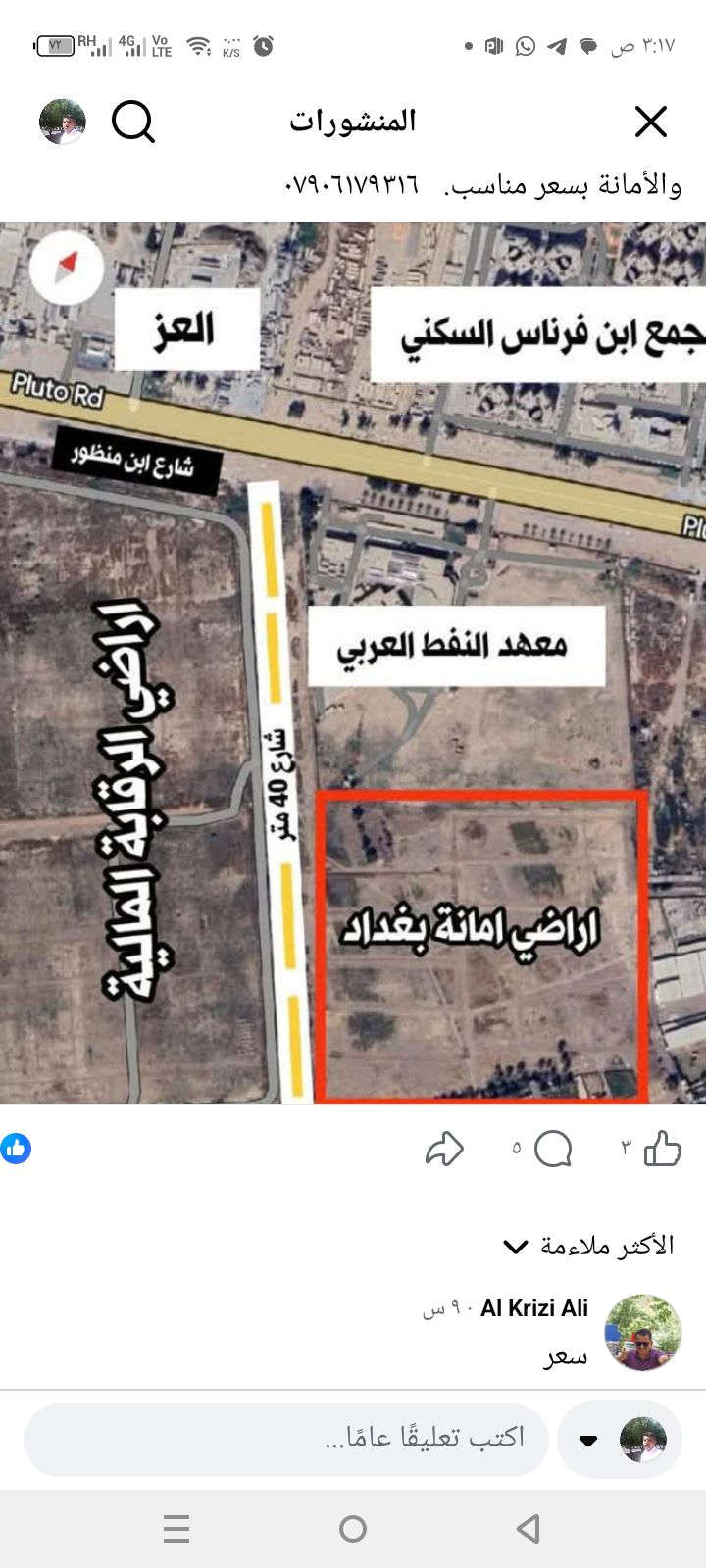Open the posted map image of the land

[353, 662]
